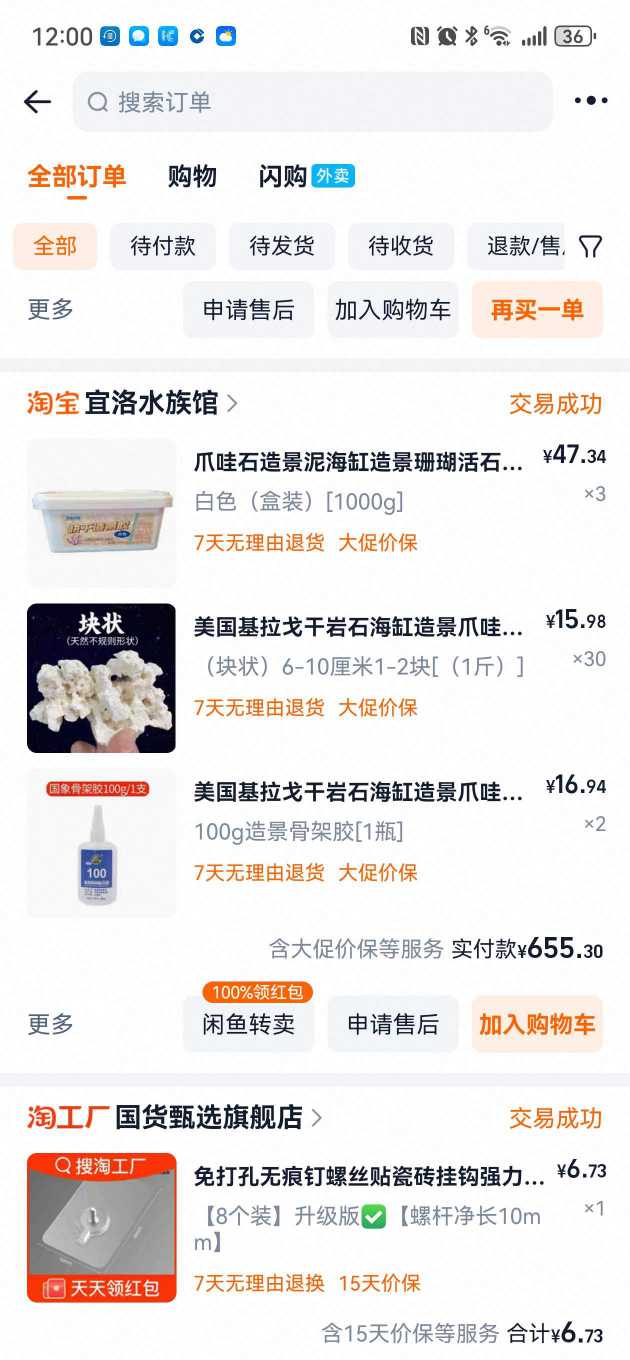Switch to the 购物 tab
This screenshot has height=1360, width=630.
[x=192, y=177]
